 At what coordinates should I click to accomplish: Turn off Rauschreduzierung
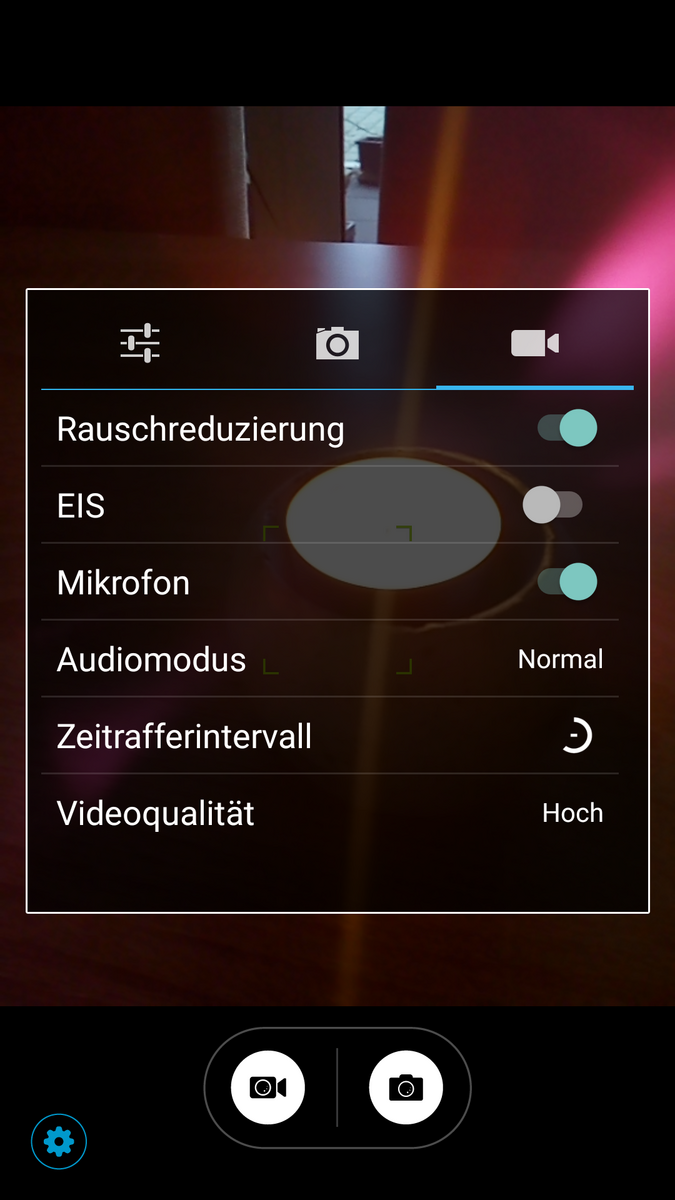coord(567,428)
